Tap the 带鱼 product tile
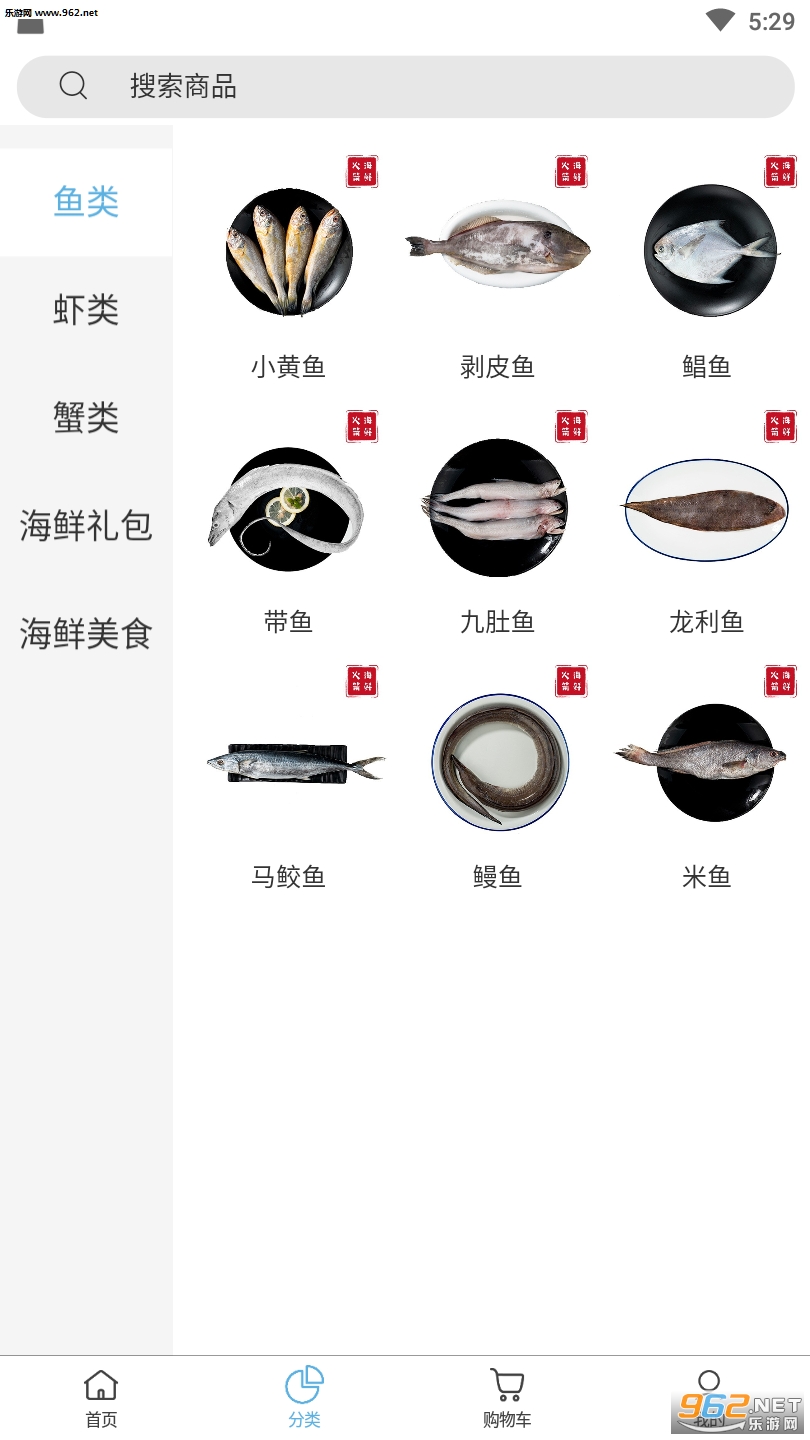The width and height of the screenshot is (810, 1440). click(289, 525)
